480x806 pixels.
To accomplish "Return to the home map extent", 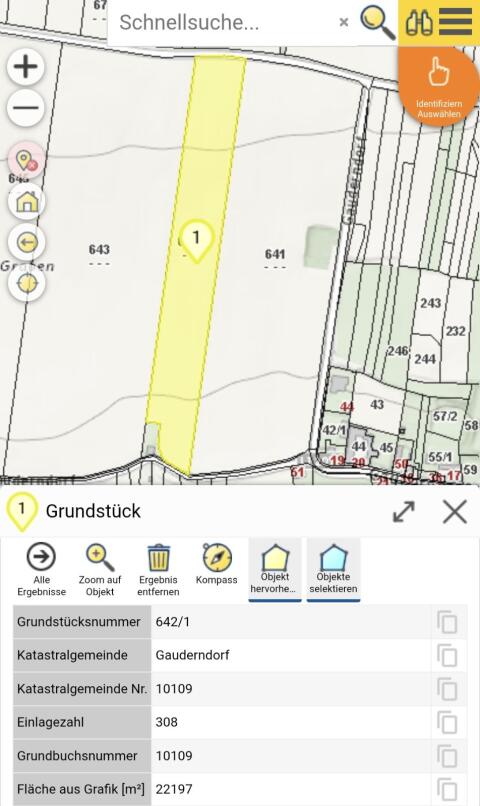I will (27, 201).
